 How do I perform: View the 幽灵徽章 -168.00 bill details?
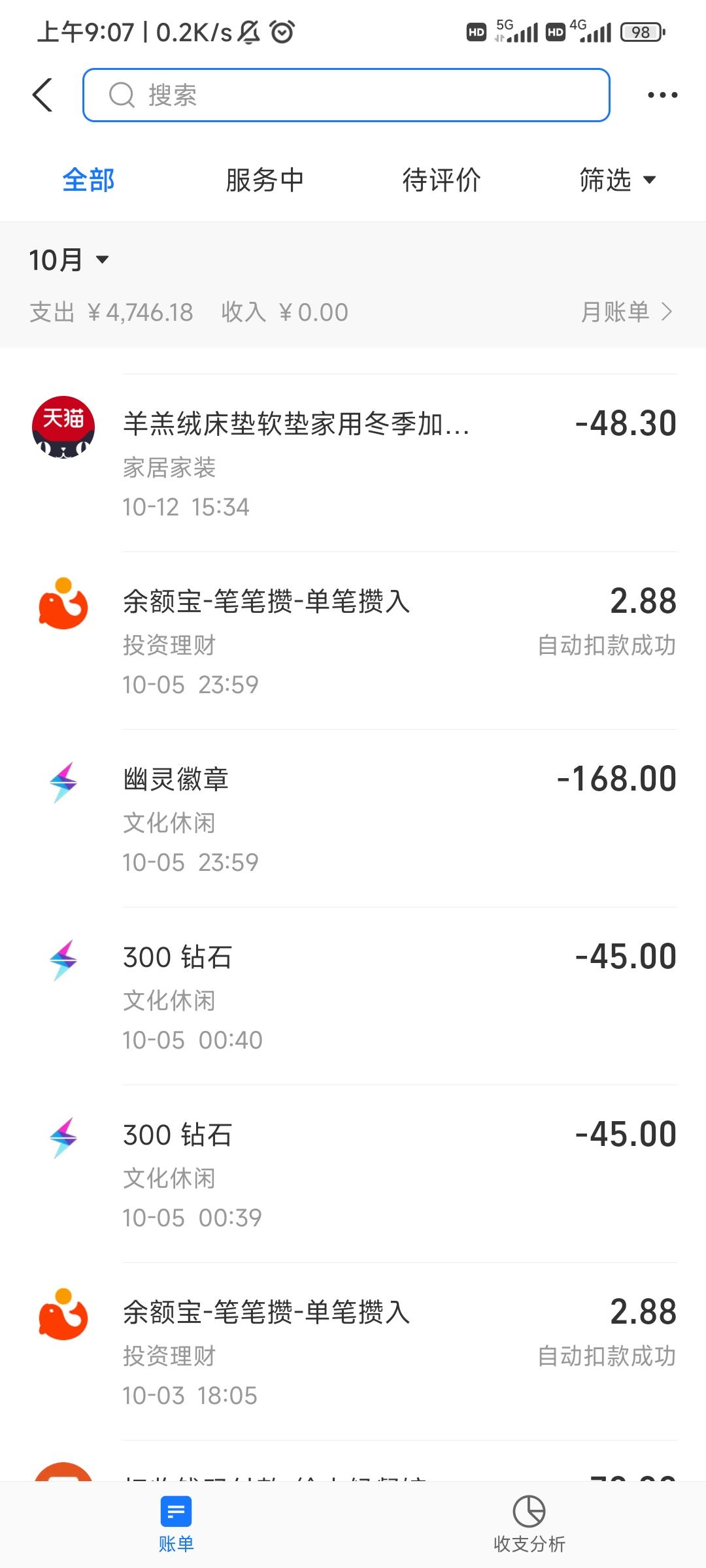[353, 819]
